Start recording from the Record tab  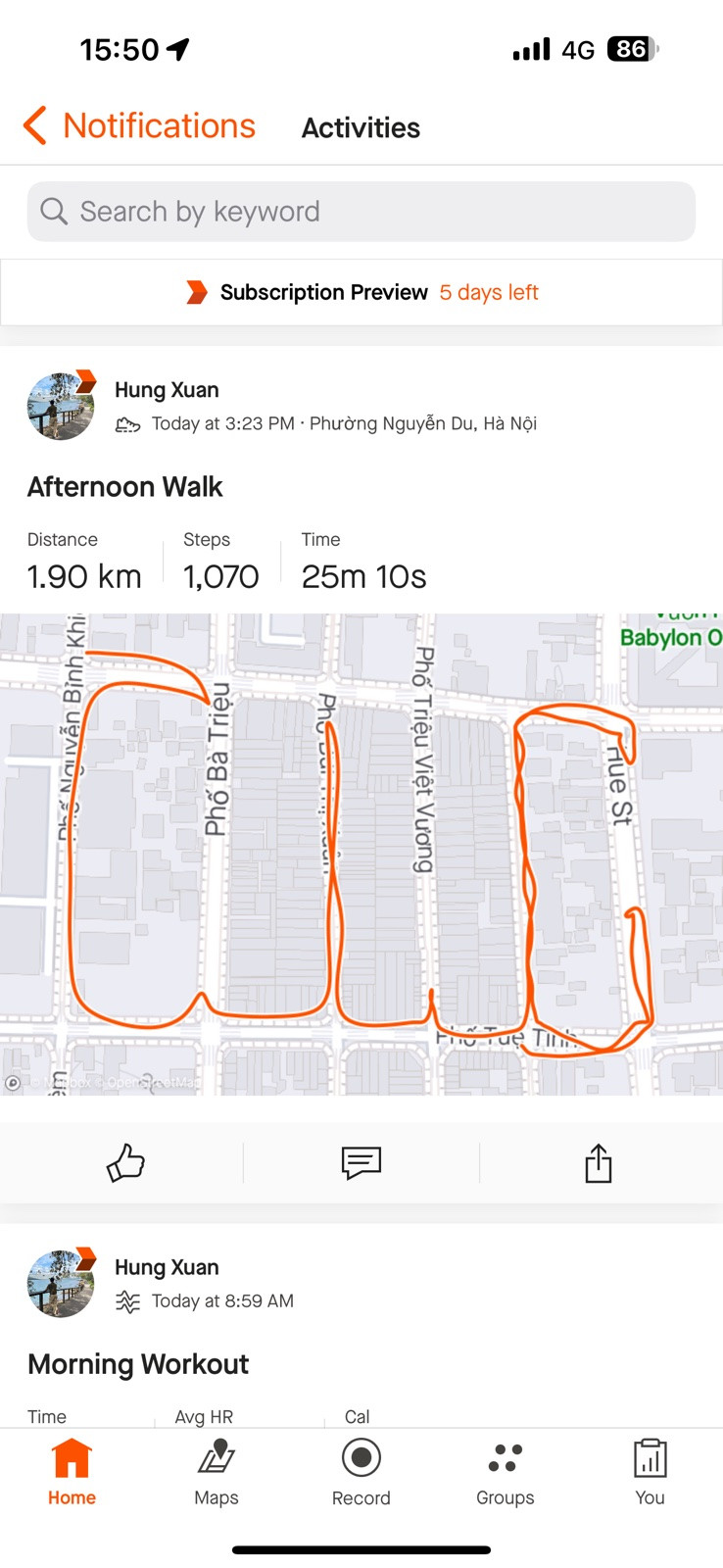tap(361, 1472)
